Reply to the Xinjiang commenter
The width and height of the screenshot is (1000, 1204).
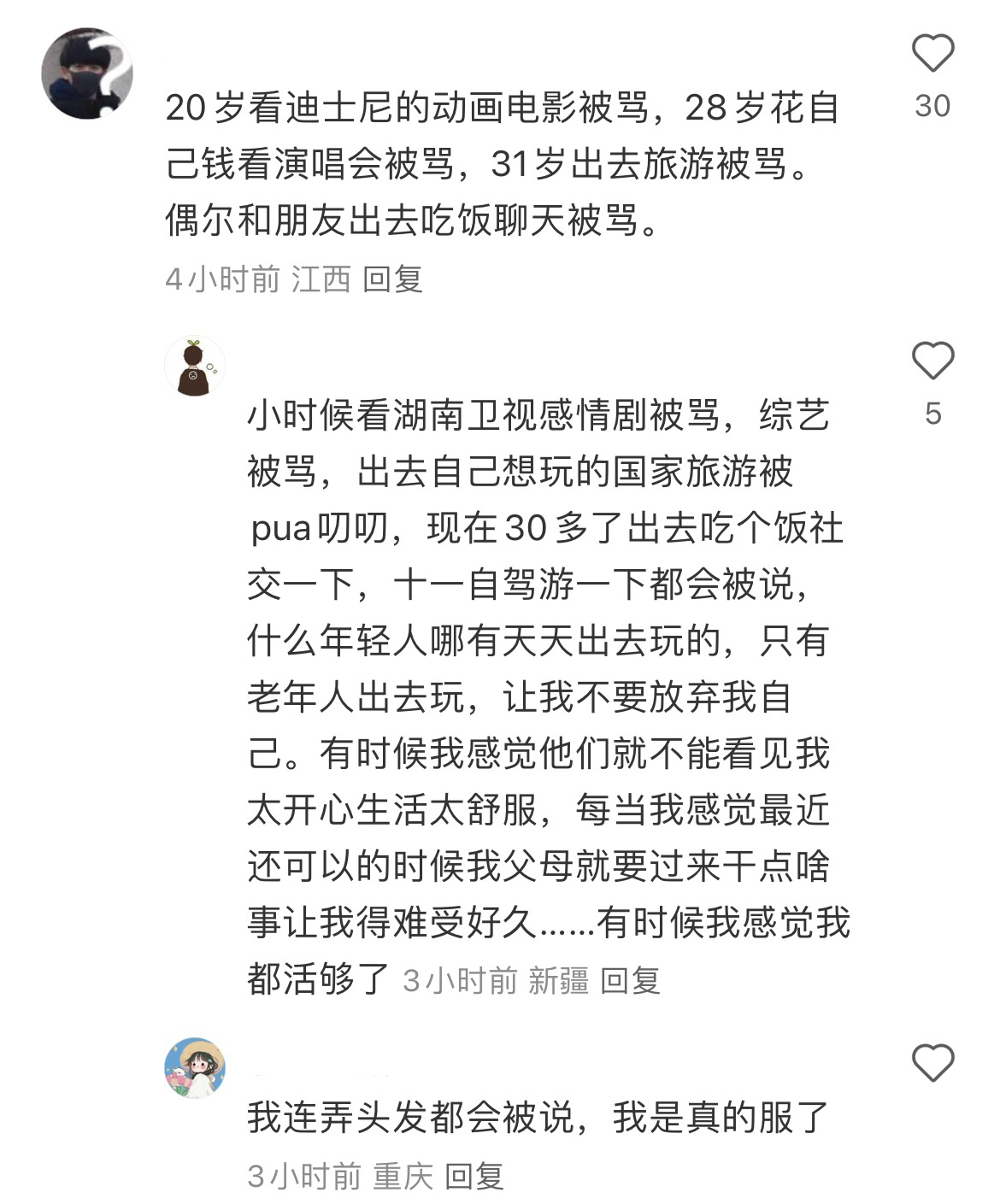(x=630, y=980)
